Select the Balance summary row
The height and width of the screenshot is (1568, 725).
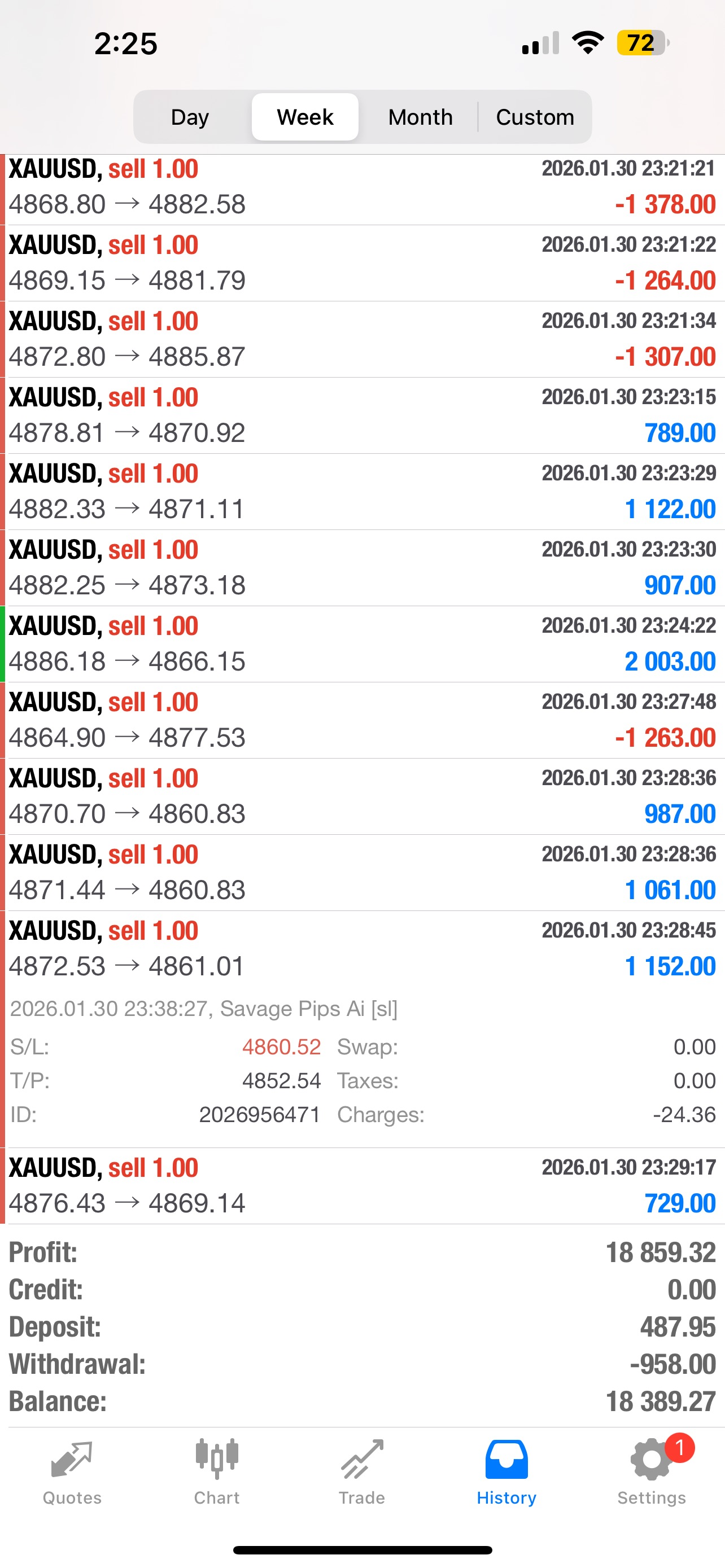click(362, 1400)
